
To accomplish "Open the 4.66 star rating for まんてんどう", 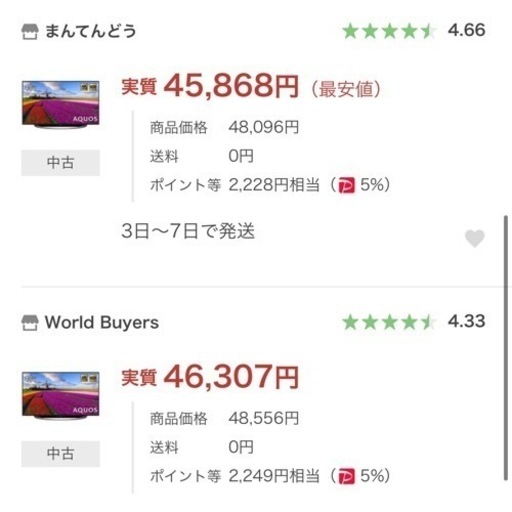I will point(414,31).
